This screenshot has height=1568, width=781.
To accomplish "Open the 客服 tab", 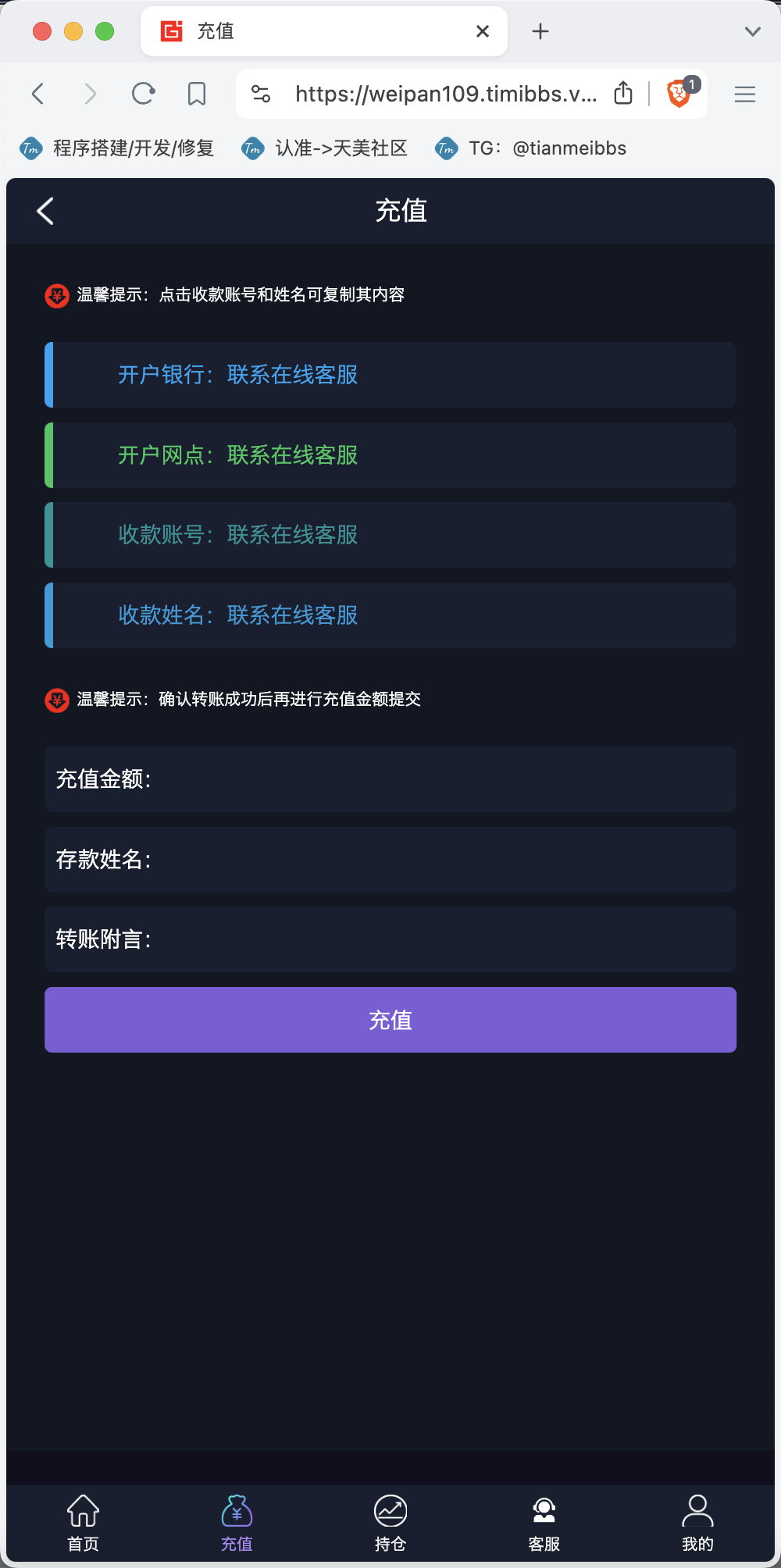I will [x=544, y=1523].
